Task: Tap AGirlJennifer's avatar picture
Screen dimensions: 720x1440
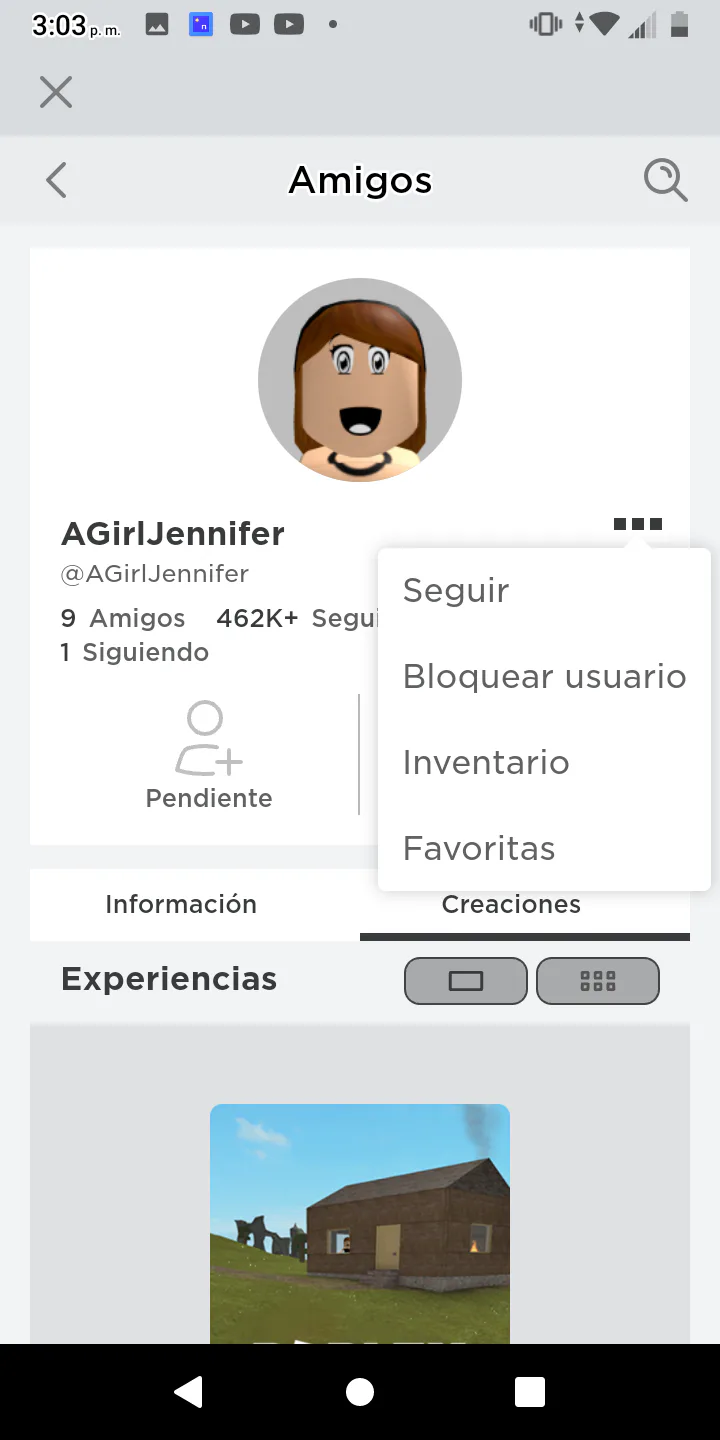Action: [x=360, y=380]
